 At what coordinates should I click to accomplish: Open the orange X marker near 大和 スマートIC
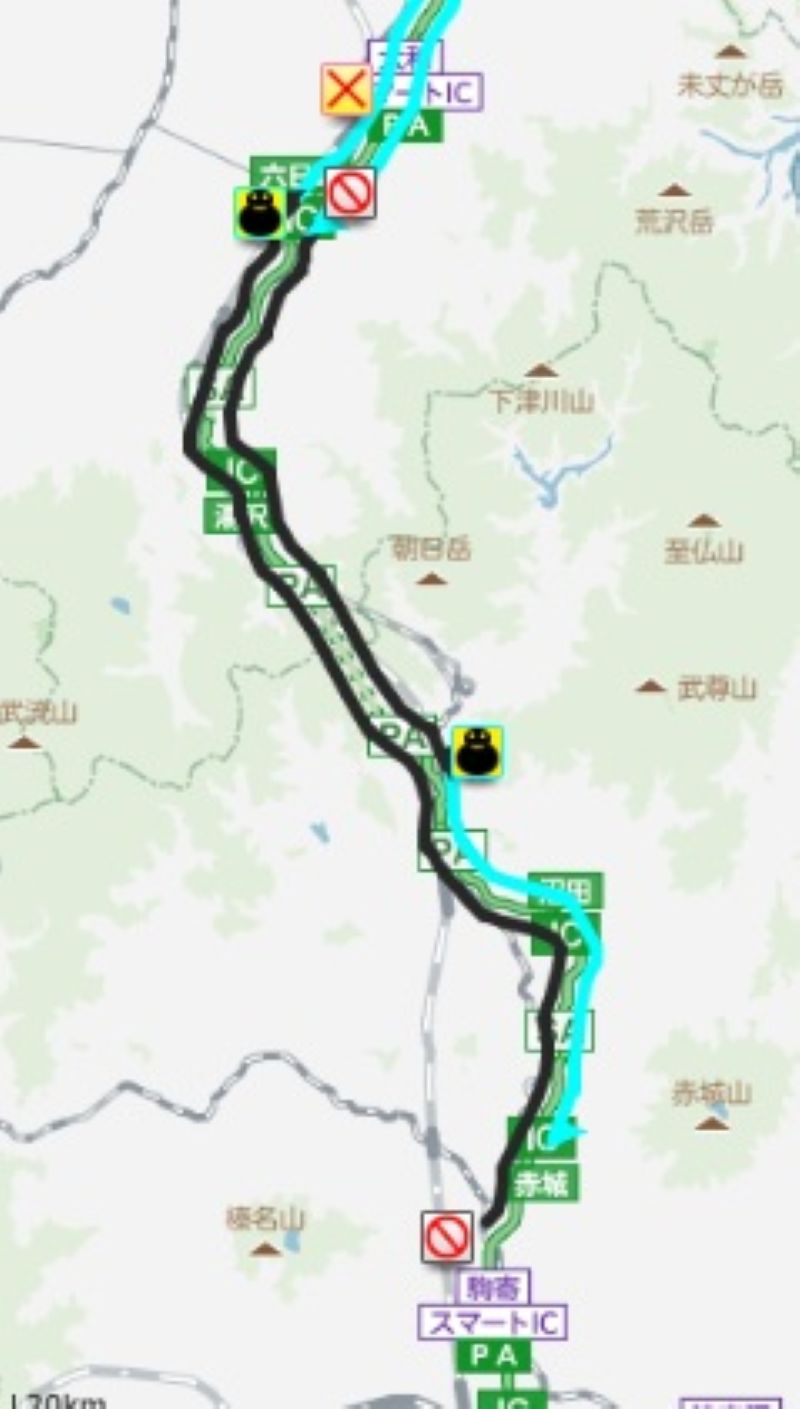[346, 90]
